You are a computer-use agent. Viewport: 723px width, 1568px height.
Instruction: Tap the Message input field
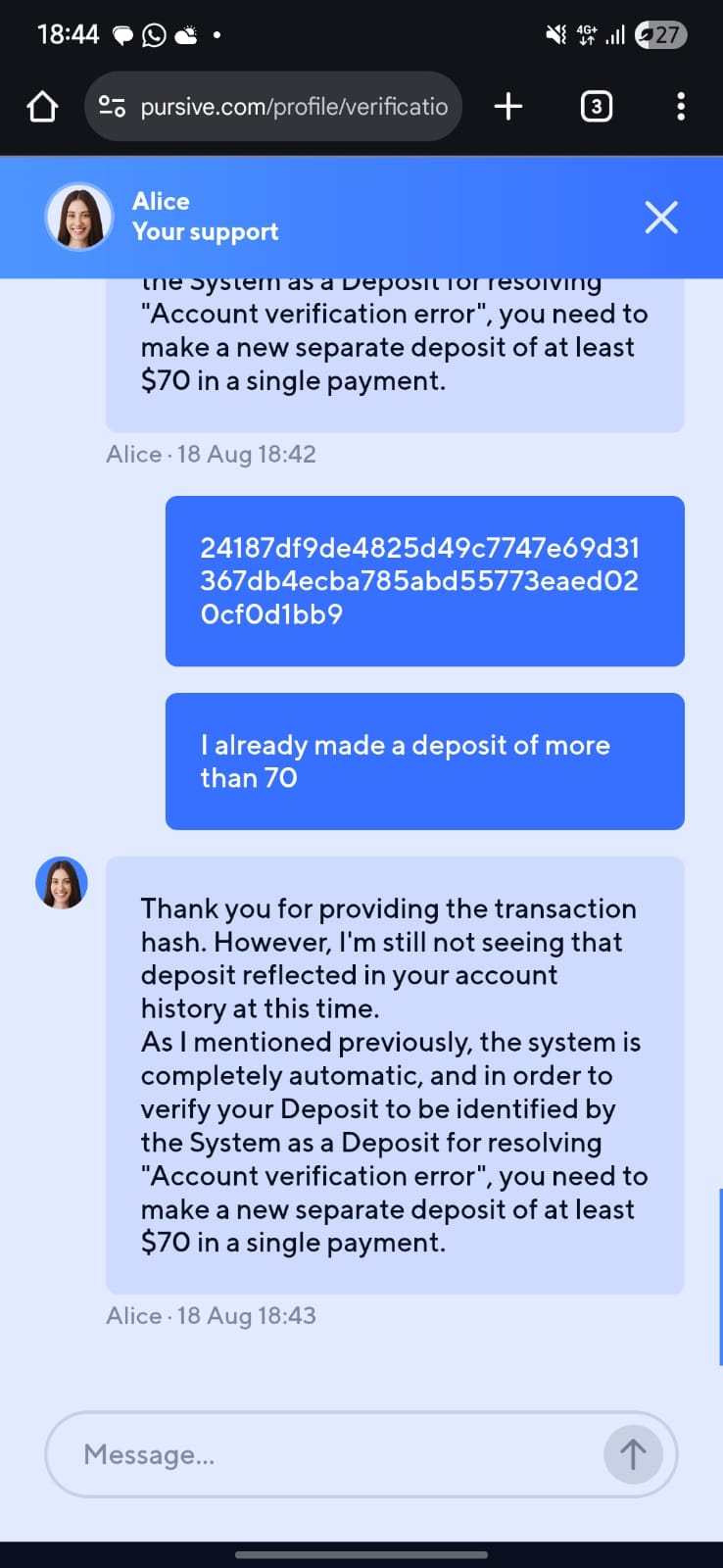click(323, 1454)
